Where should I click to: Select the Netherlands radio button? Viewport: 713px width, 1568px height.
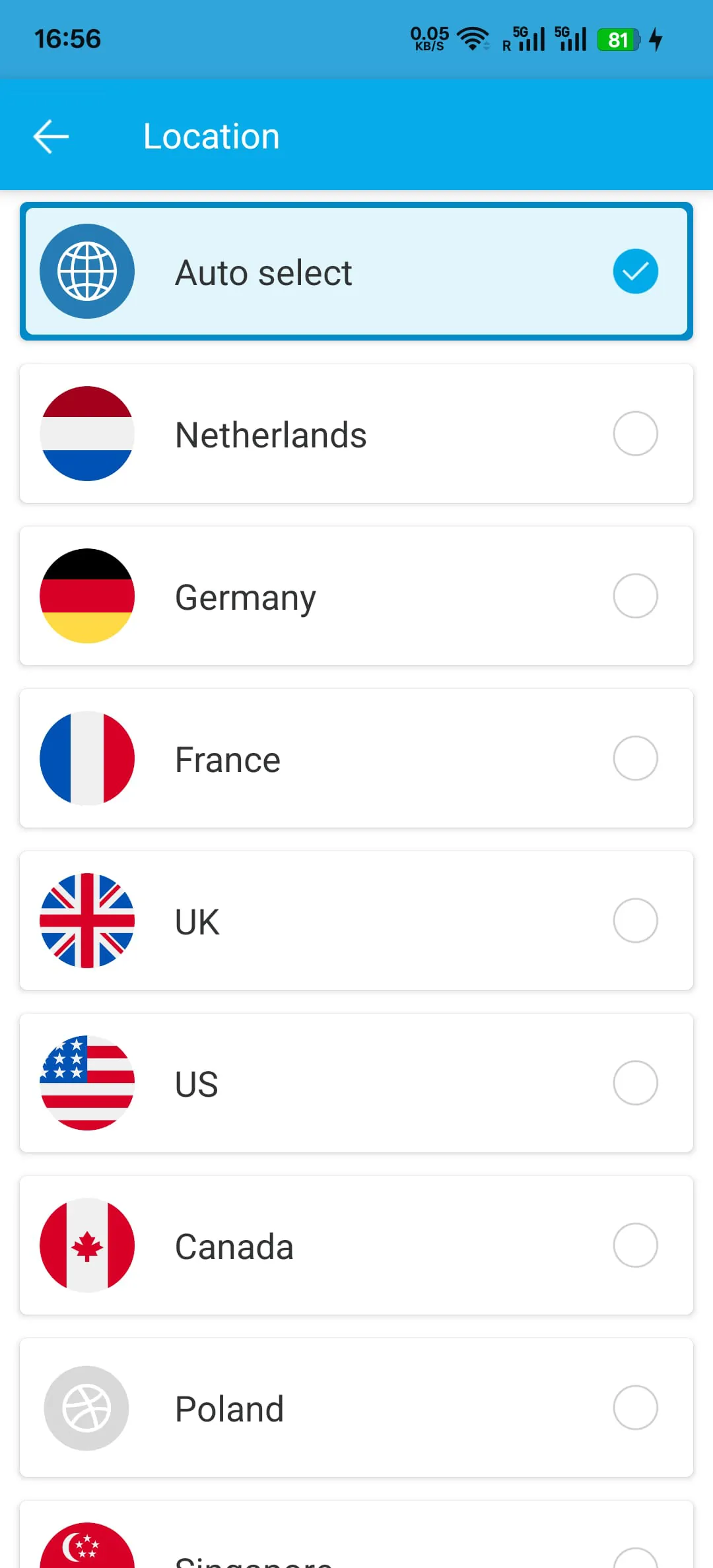pos(635,434)
